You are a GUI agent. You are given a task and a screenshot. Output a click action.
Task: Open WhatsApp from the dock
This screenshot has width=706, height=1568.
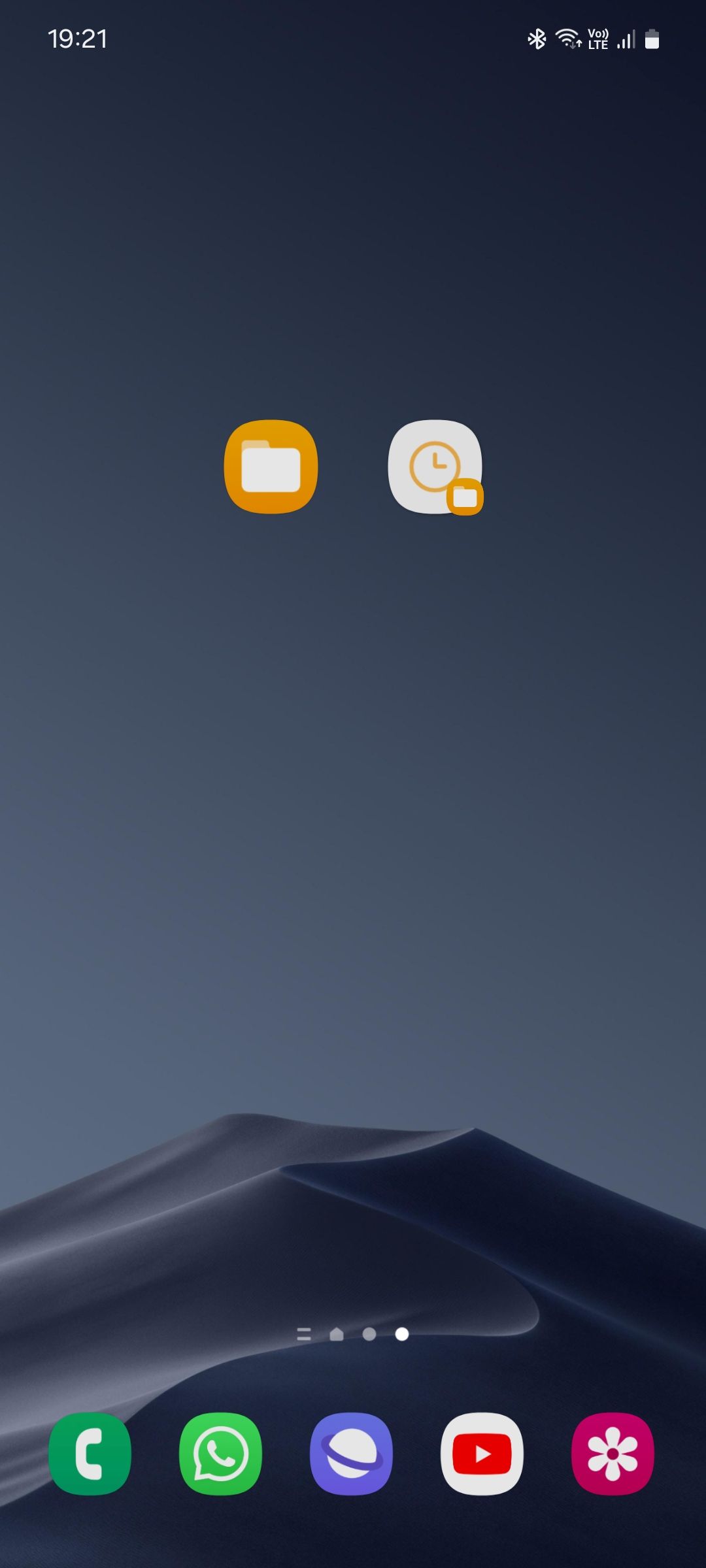click(x=220, y=1454)
